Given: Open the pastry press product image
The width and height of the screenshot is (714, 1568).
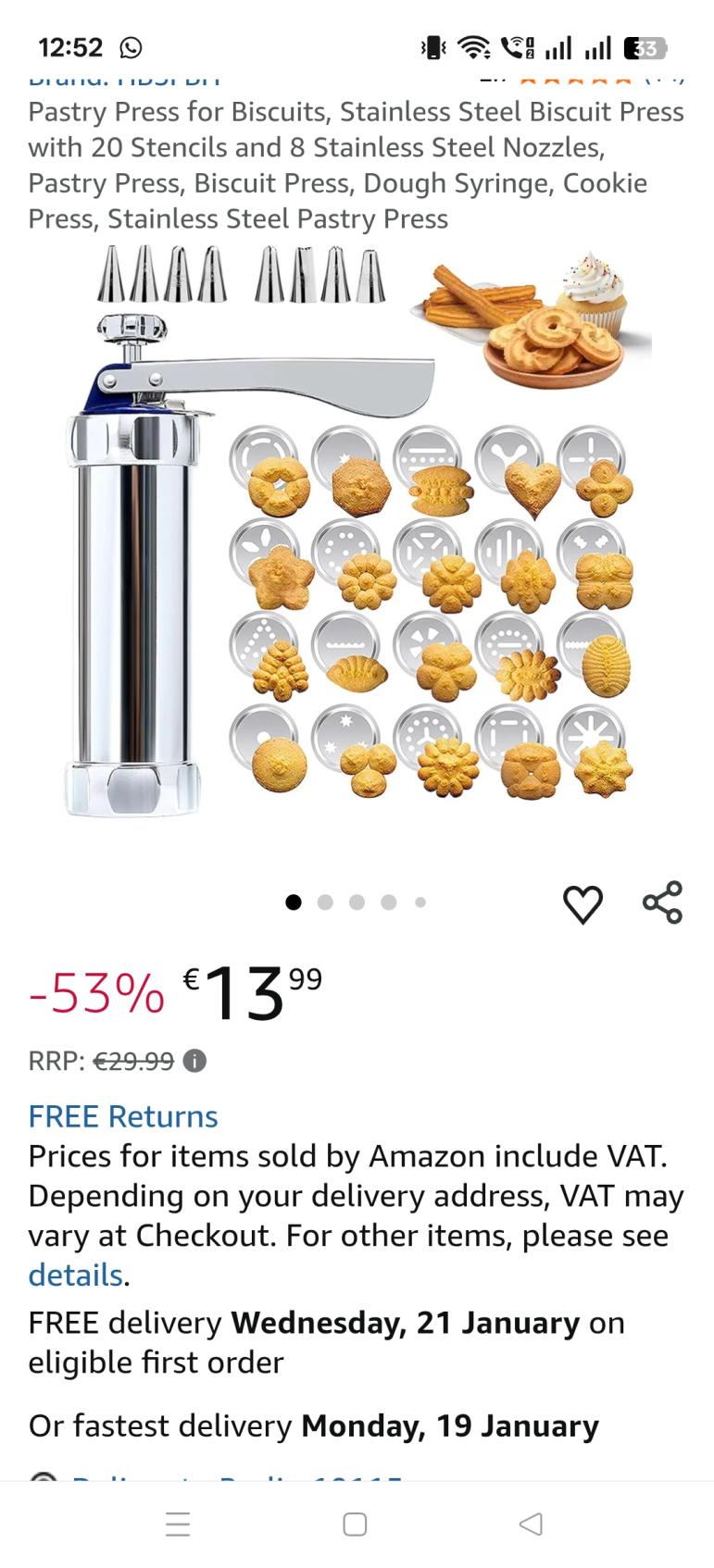Looking at the screenshot, I should click(x=357, y=532).
